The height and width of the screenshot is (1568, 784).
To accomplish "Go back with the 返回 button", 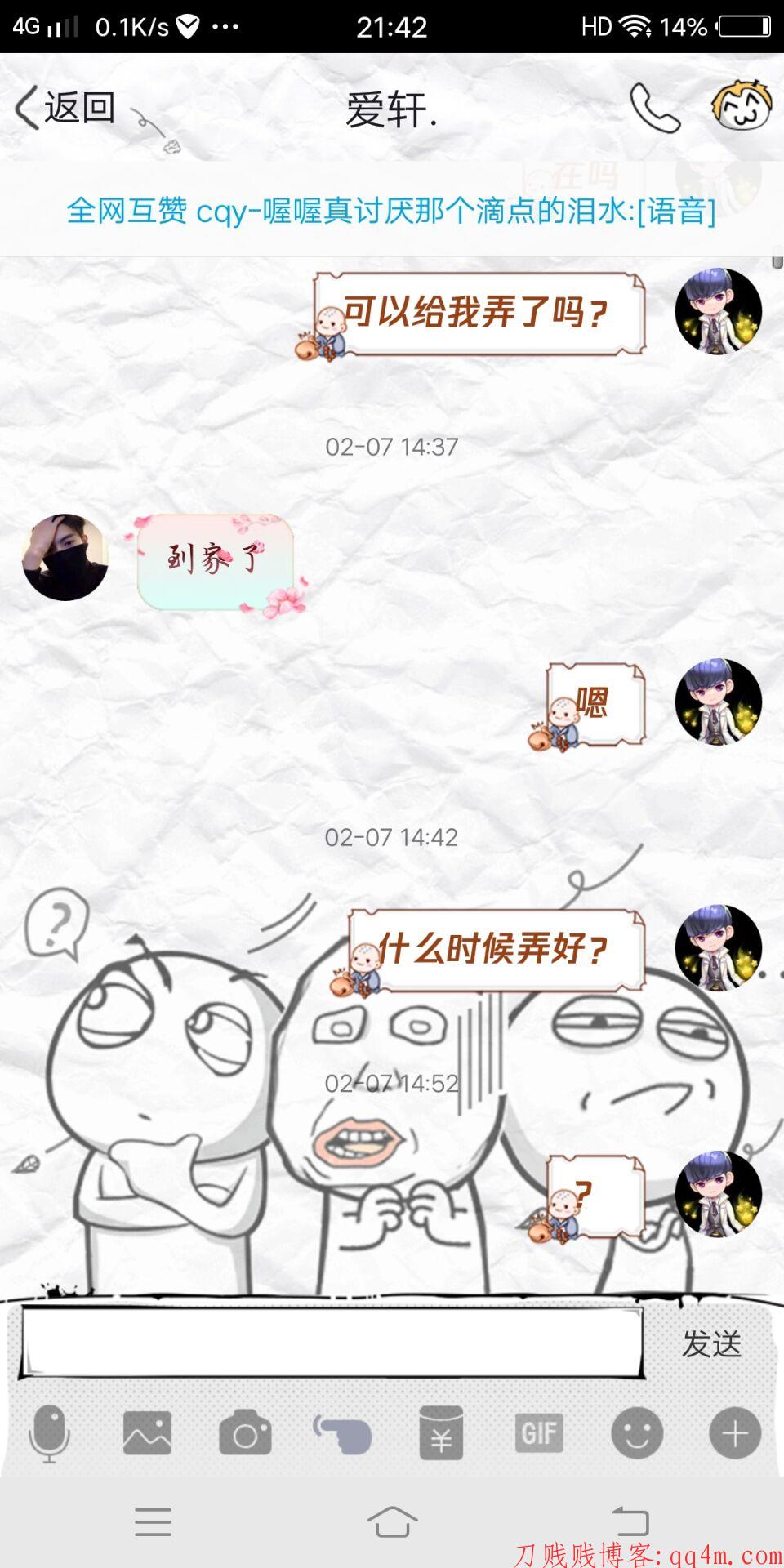I will click(65, 109).
